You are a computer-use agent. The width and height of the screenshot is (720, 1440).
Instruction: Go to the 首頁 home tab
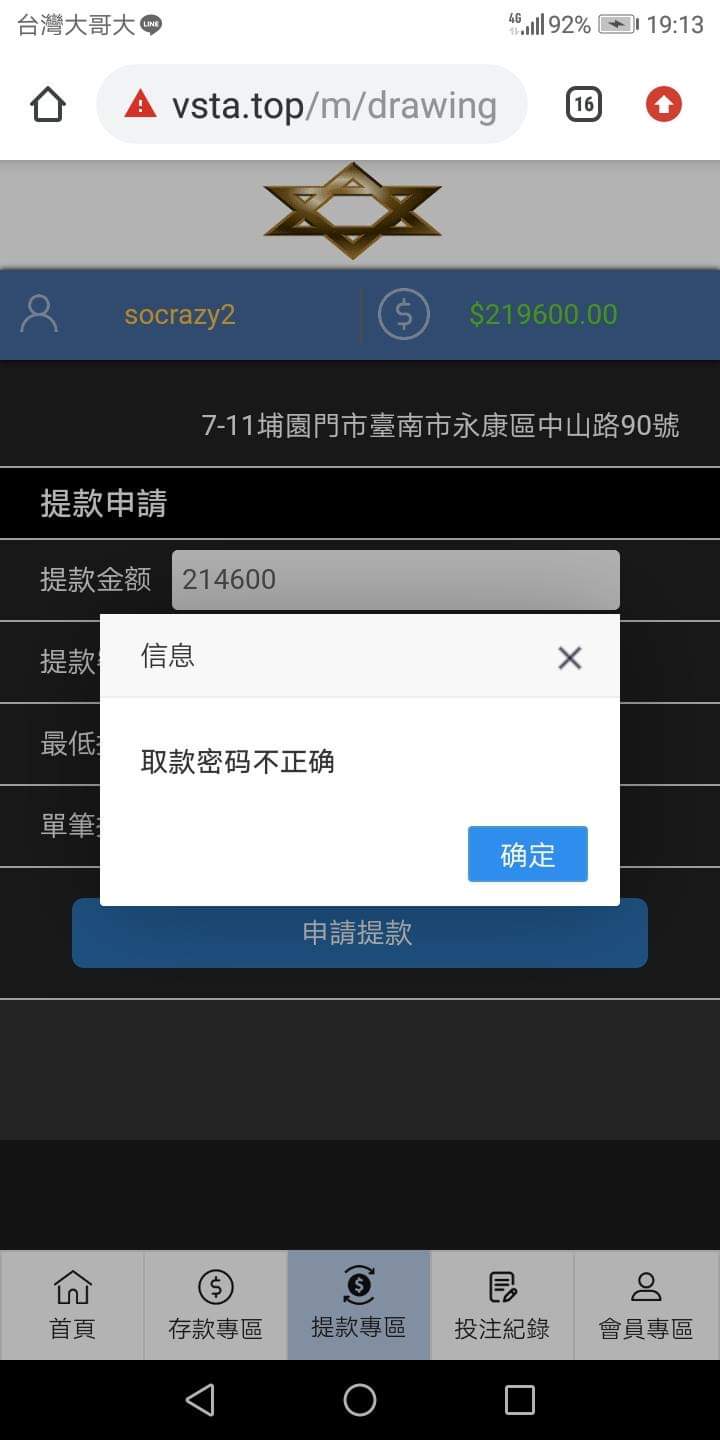pos(72,1305)
